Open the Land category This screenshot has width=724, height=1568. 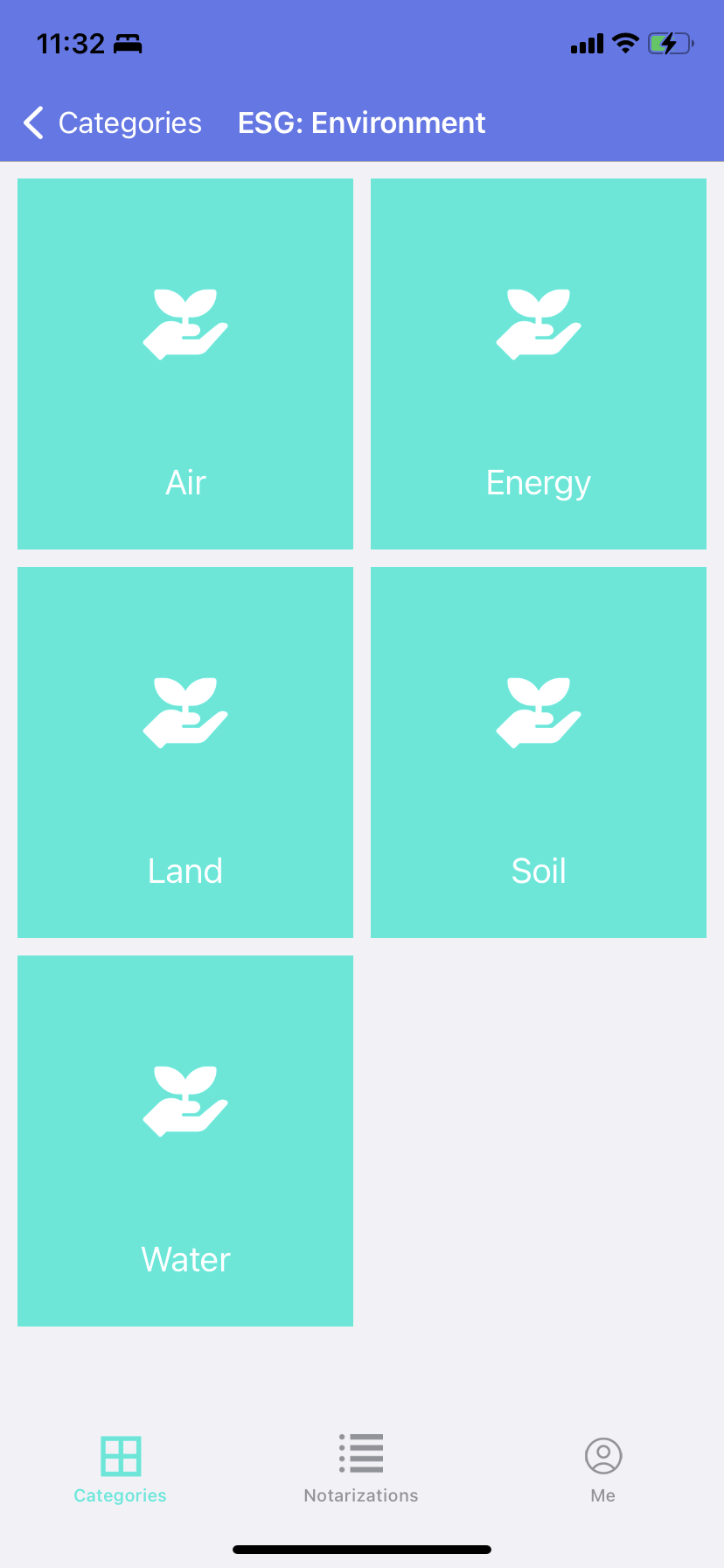[185, 752]
